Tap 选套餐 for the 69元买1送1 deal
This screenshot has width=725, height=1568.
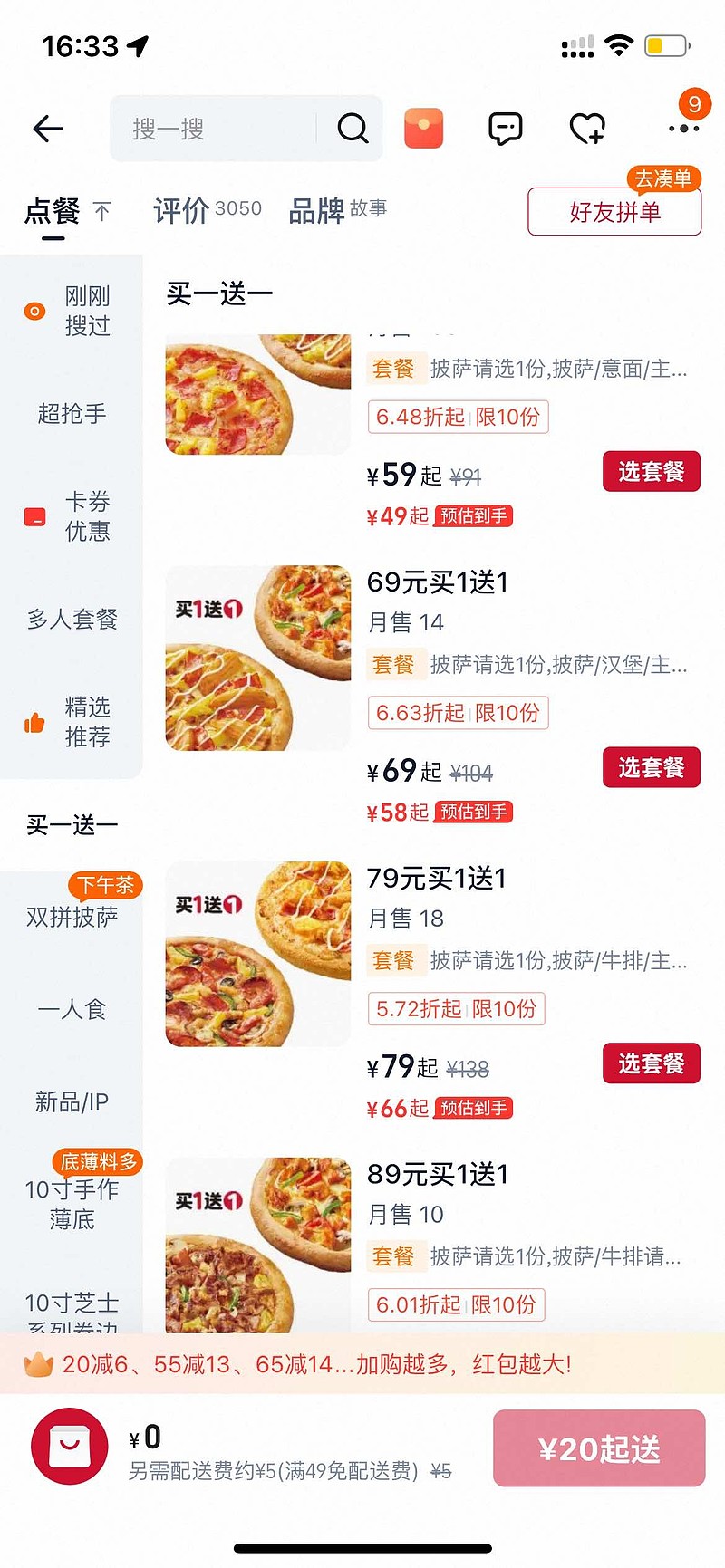point(651,767)
